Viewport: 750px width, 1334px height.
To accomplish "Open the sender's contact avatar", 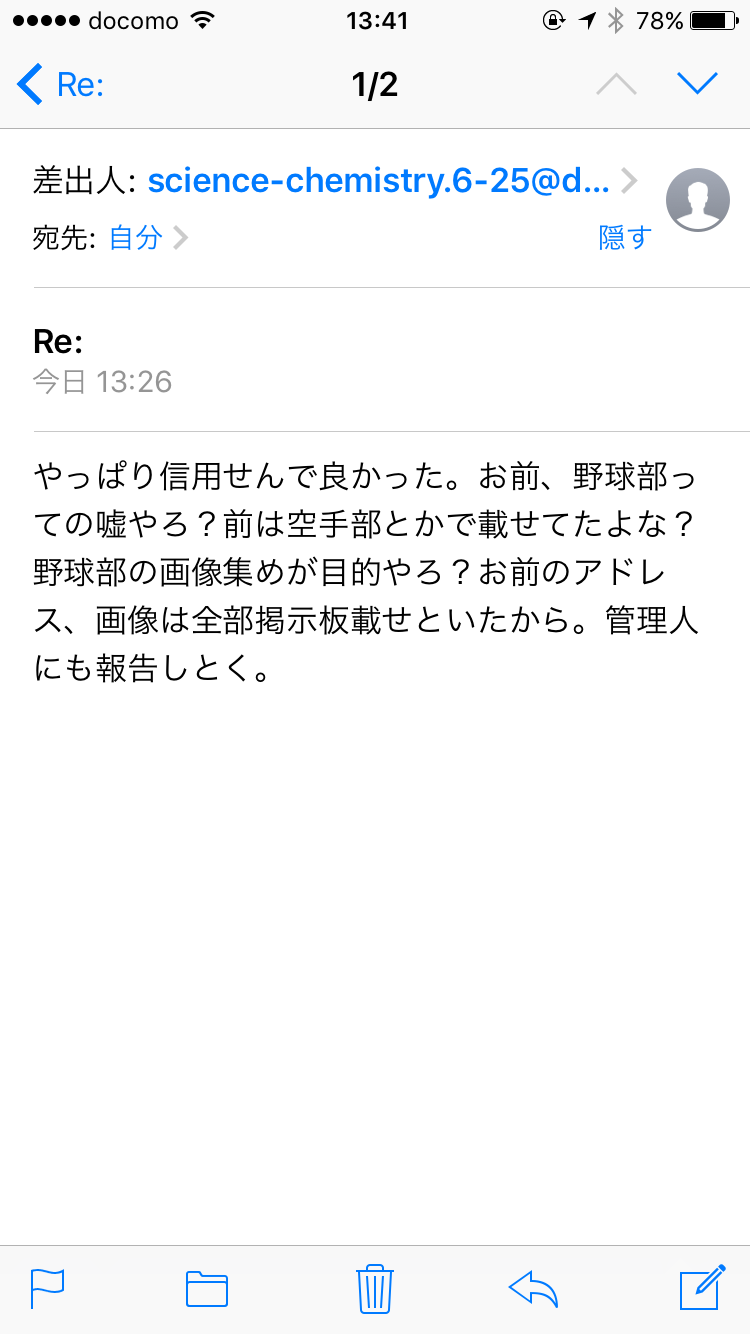I will click(x=698, y=200).
